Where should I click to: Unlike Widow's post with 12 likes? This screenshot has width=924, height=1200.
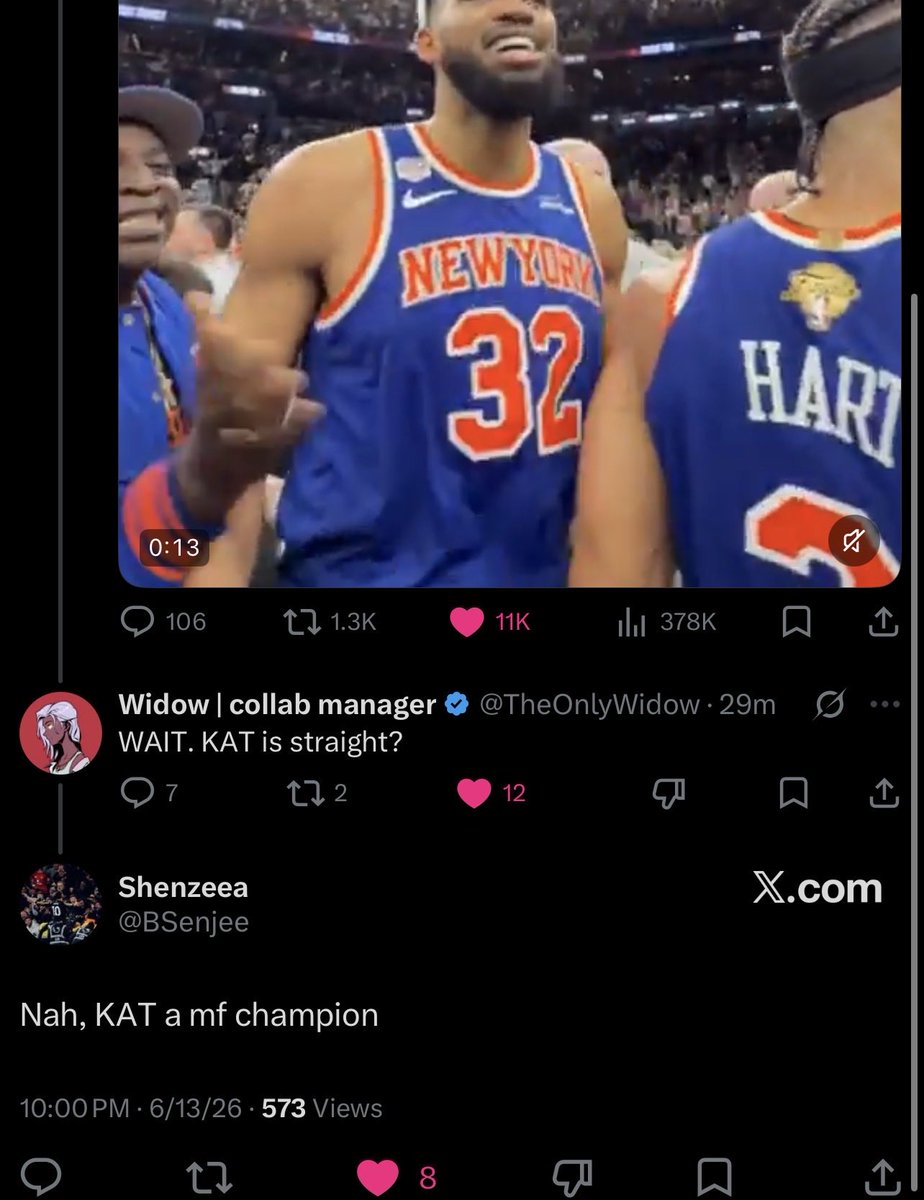[489, 793]
